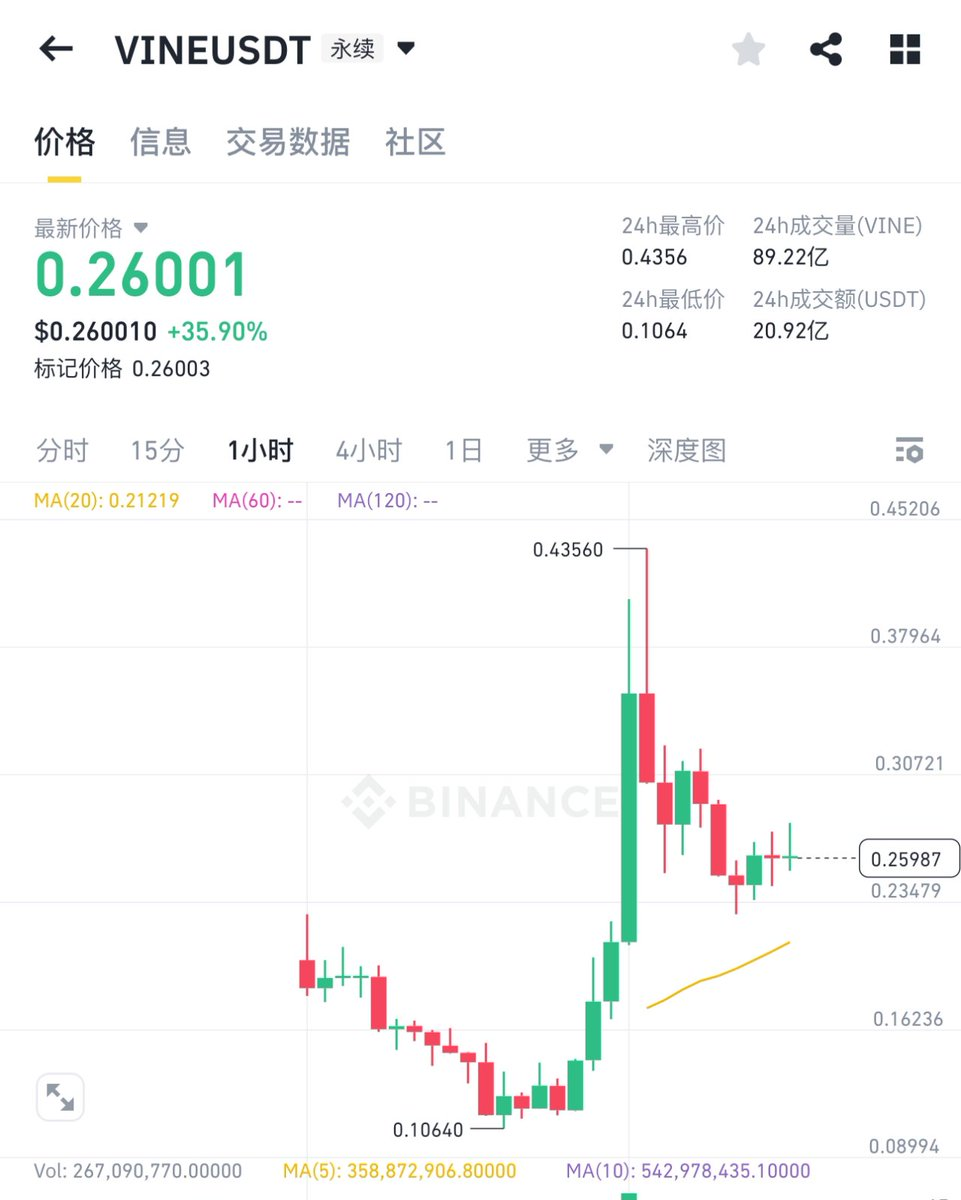The height and width of the screenshot is (1200, 961).
Task: Open the 社区 tab
Action: click(415, 142)
